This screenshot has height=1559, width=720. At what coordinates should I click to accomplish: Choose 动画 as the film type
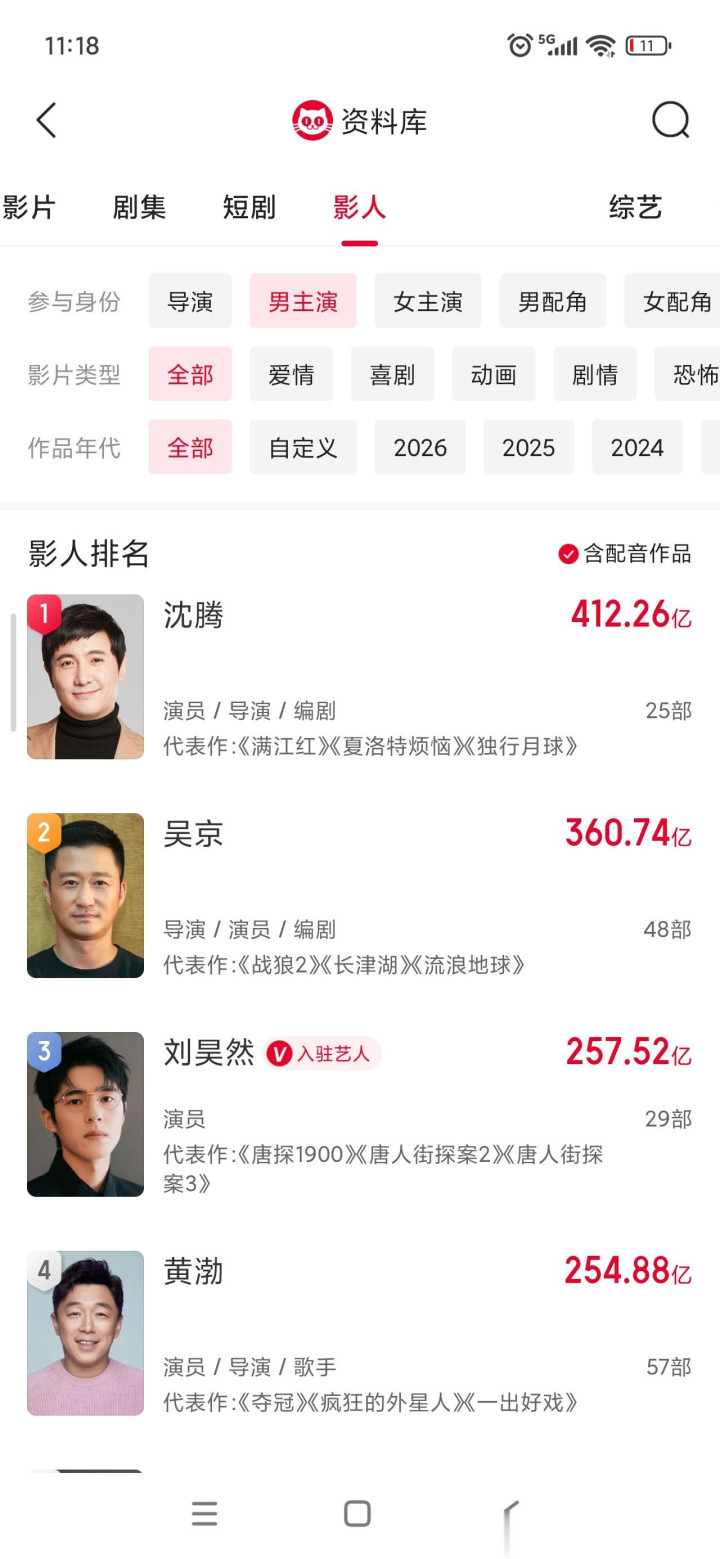(x=493, y=375)
